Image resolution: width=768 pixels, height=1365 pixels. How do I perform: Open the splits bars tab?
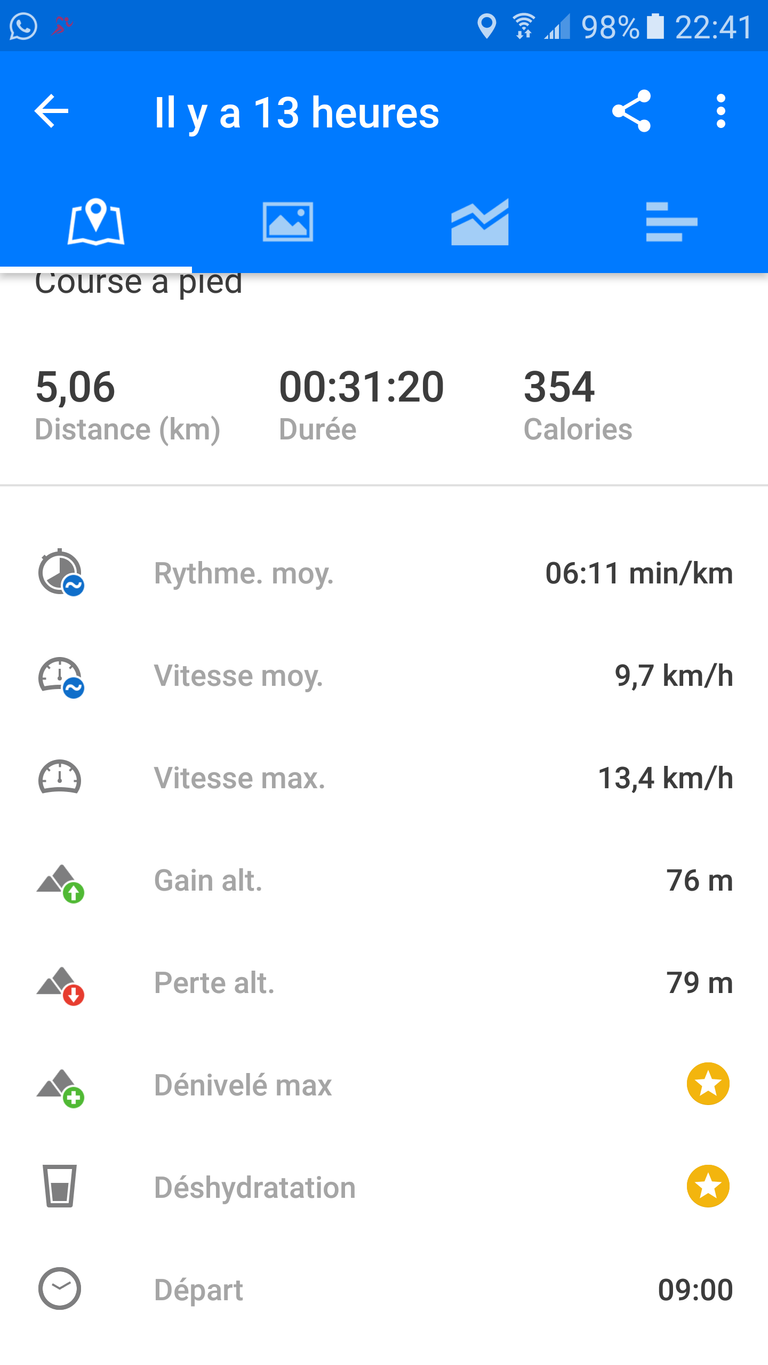[671, 221]
